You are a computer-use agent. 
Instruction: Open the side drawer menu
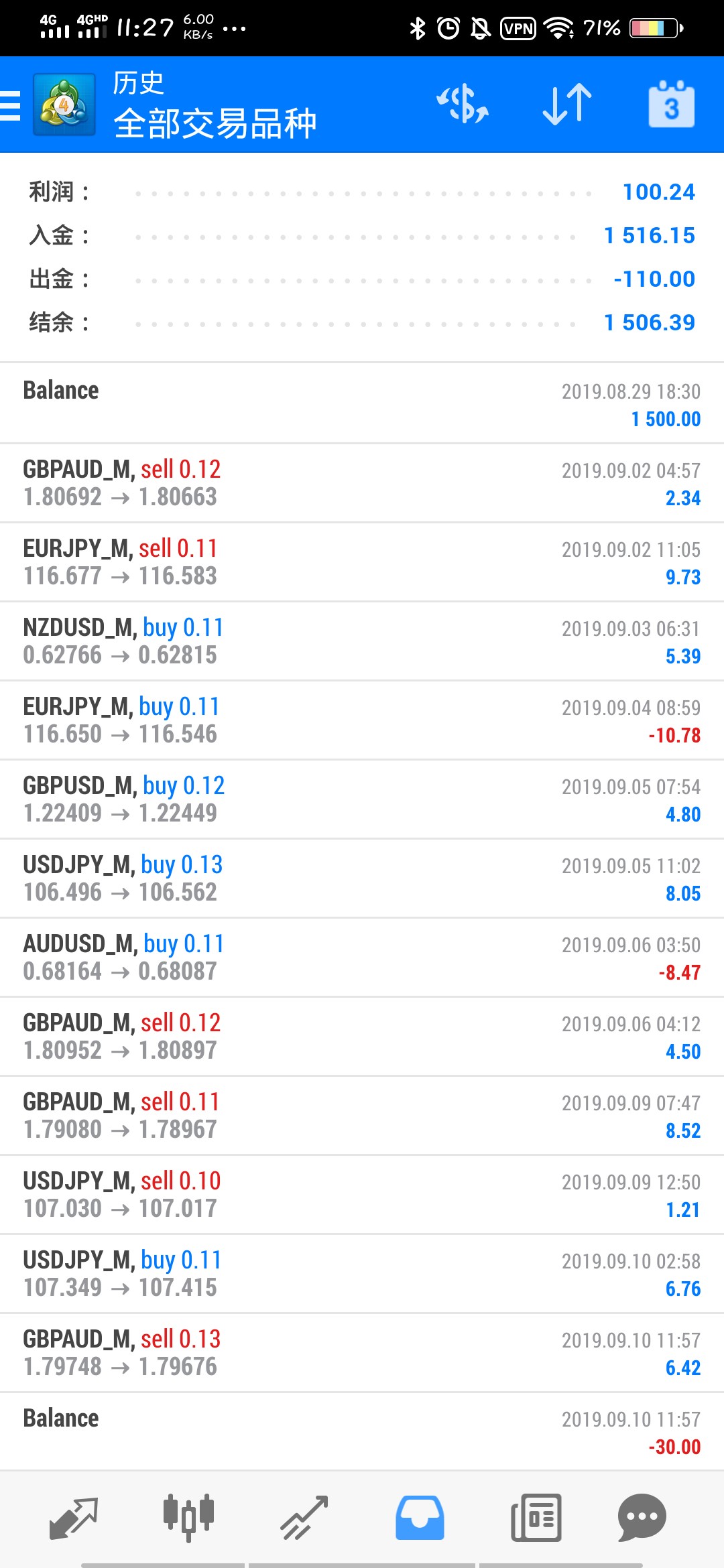(11, 105)
